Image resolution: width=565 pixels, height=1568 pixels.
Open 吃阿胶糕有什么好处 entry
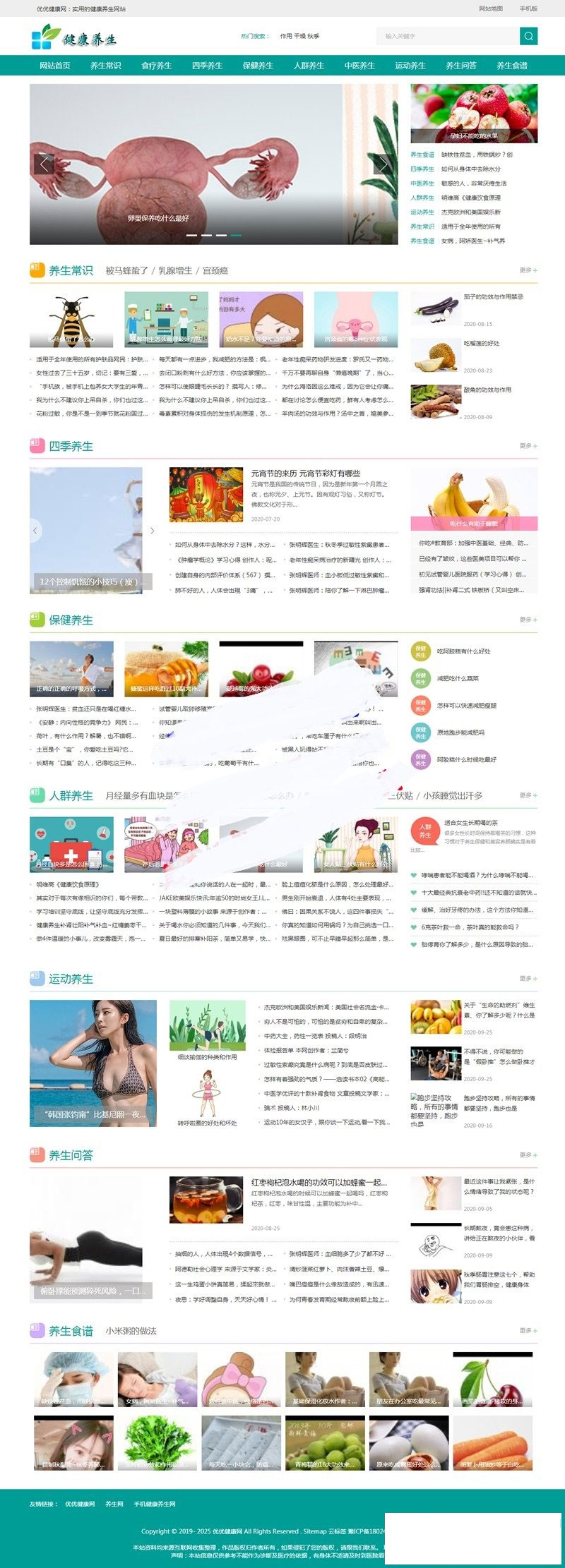pyautogui.click(x=463, y=651)
